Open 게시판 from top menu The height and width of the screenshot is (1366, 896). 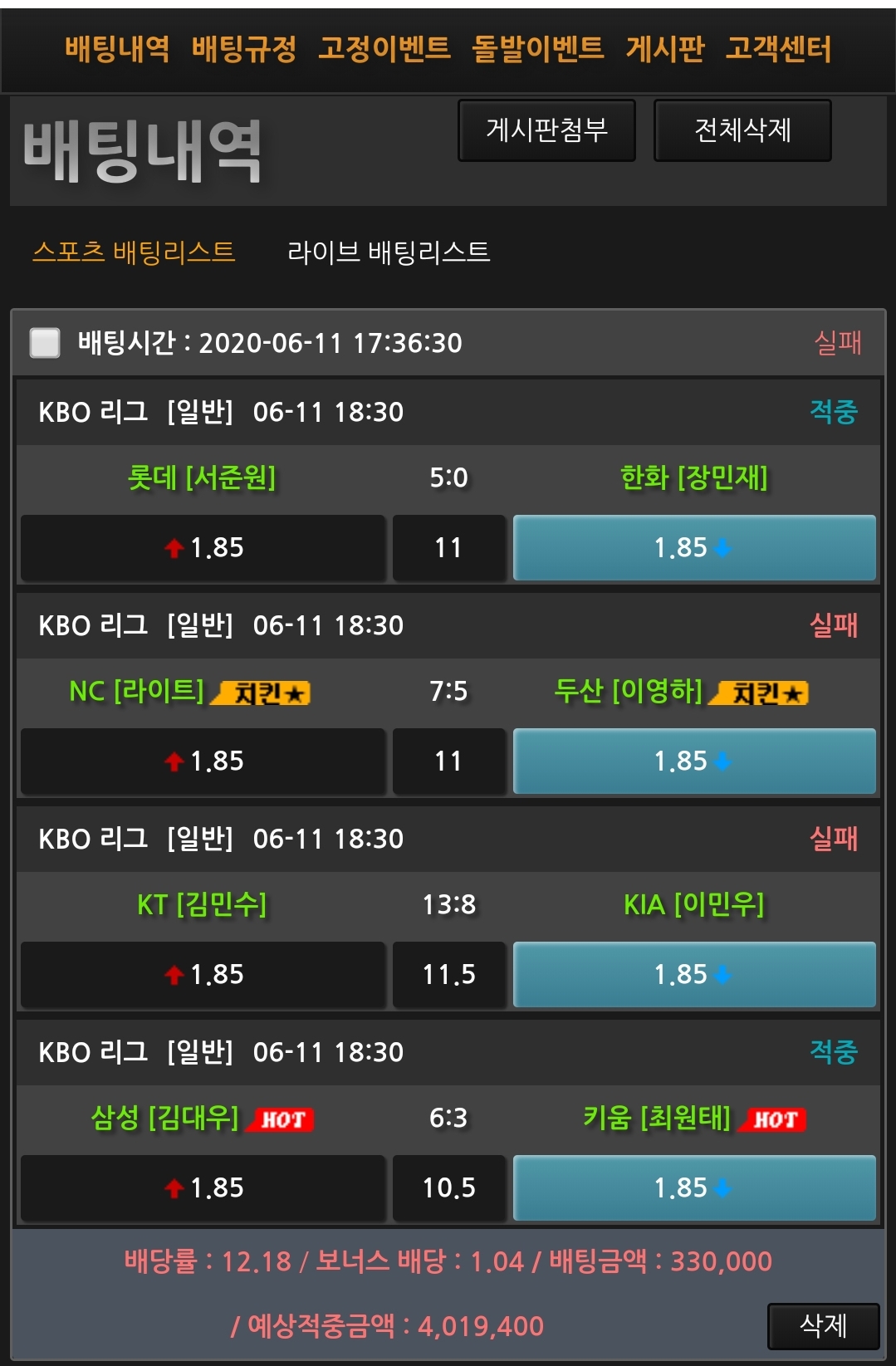[x=664, y=49]
